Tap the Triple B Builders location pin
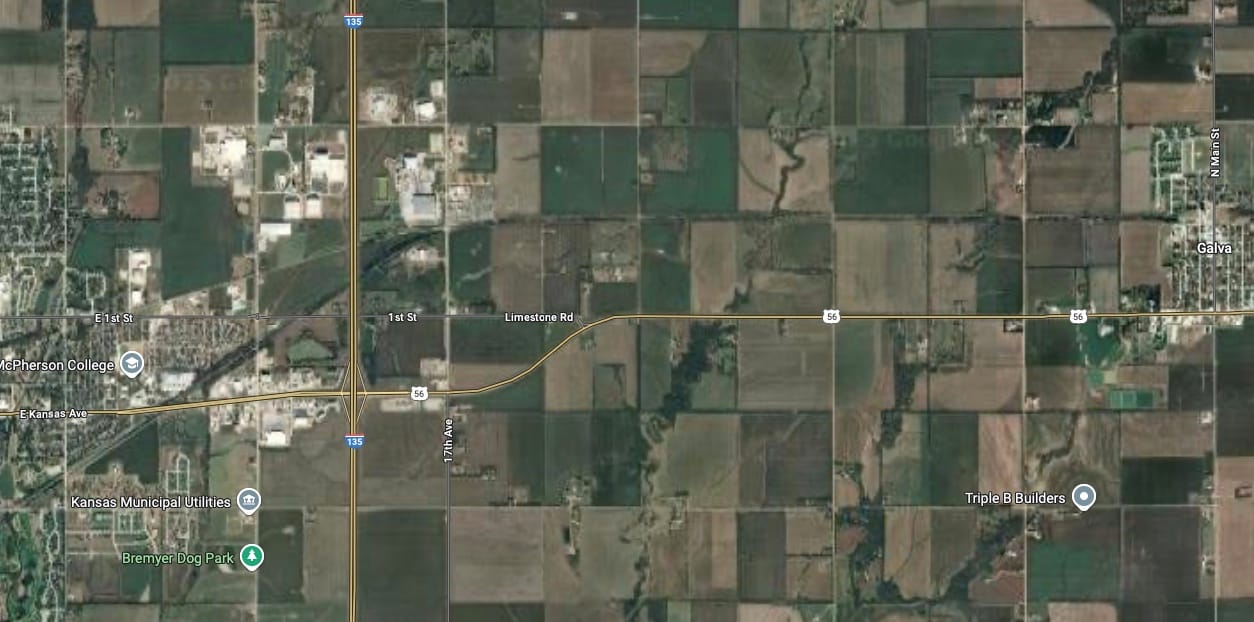The width and height of the screenshot is (1254, 622). coord(1083,497)
